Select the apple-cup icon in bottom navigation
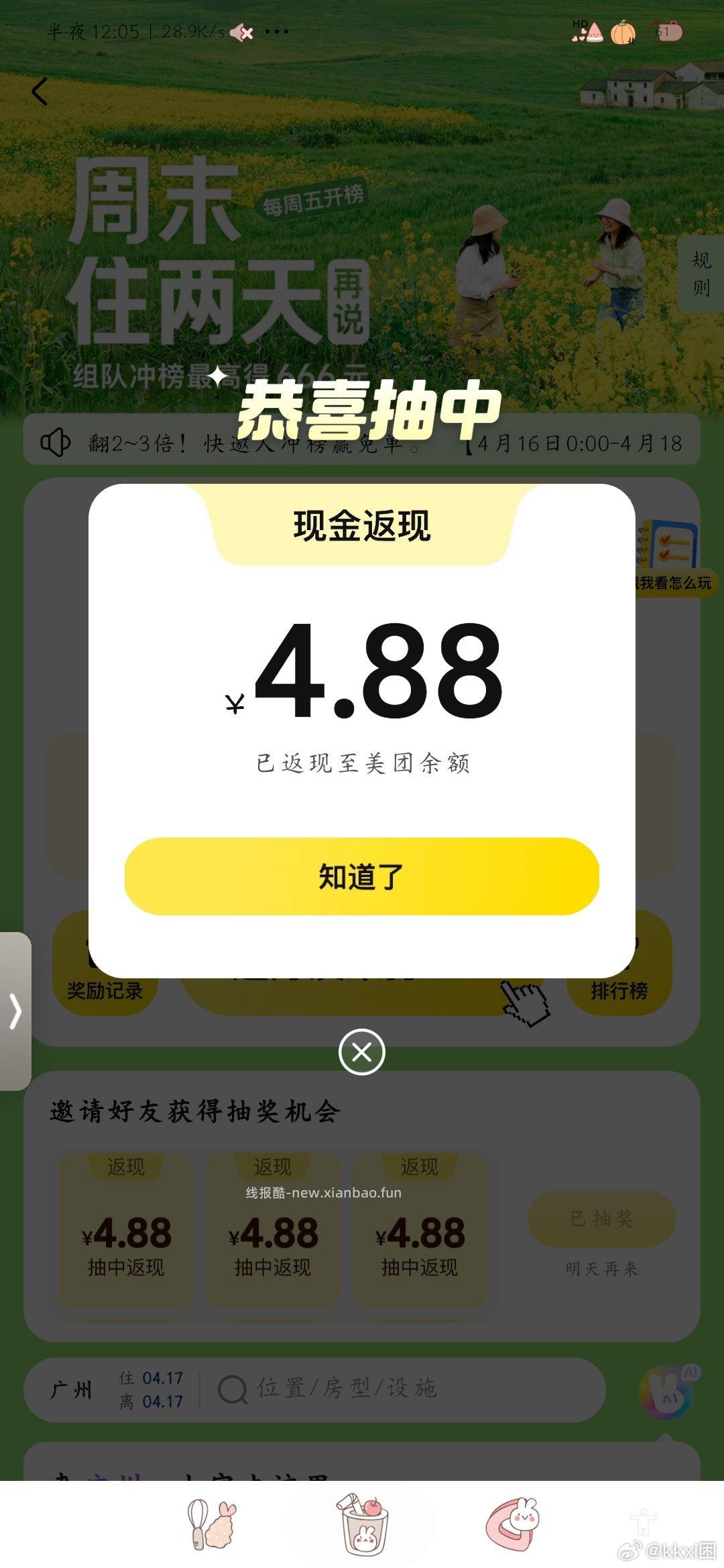This screenshot has height=1568, width=724. point(363,1528)
